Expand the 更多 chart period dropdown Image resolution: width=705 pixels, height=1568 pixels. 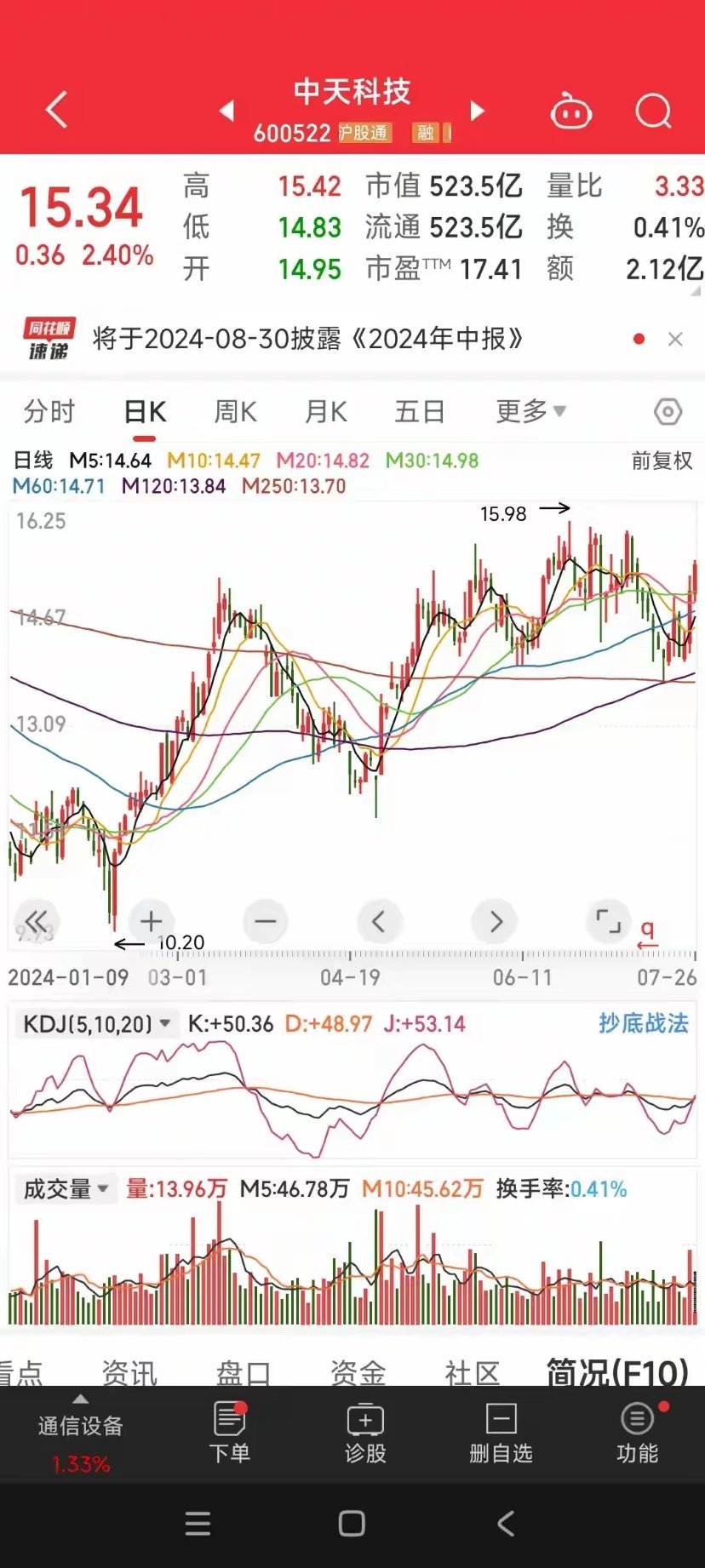(x=530, y=411)
